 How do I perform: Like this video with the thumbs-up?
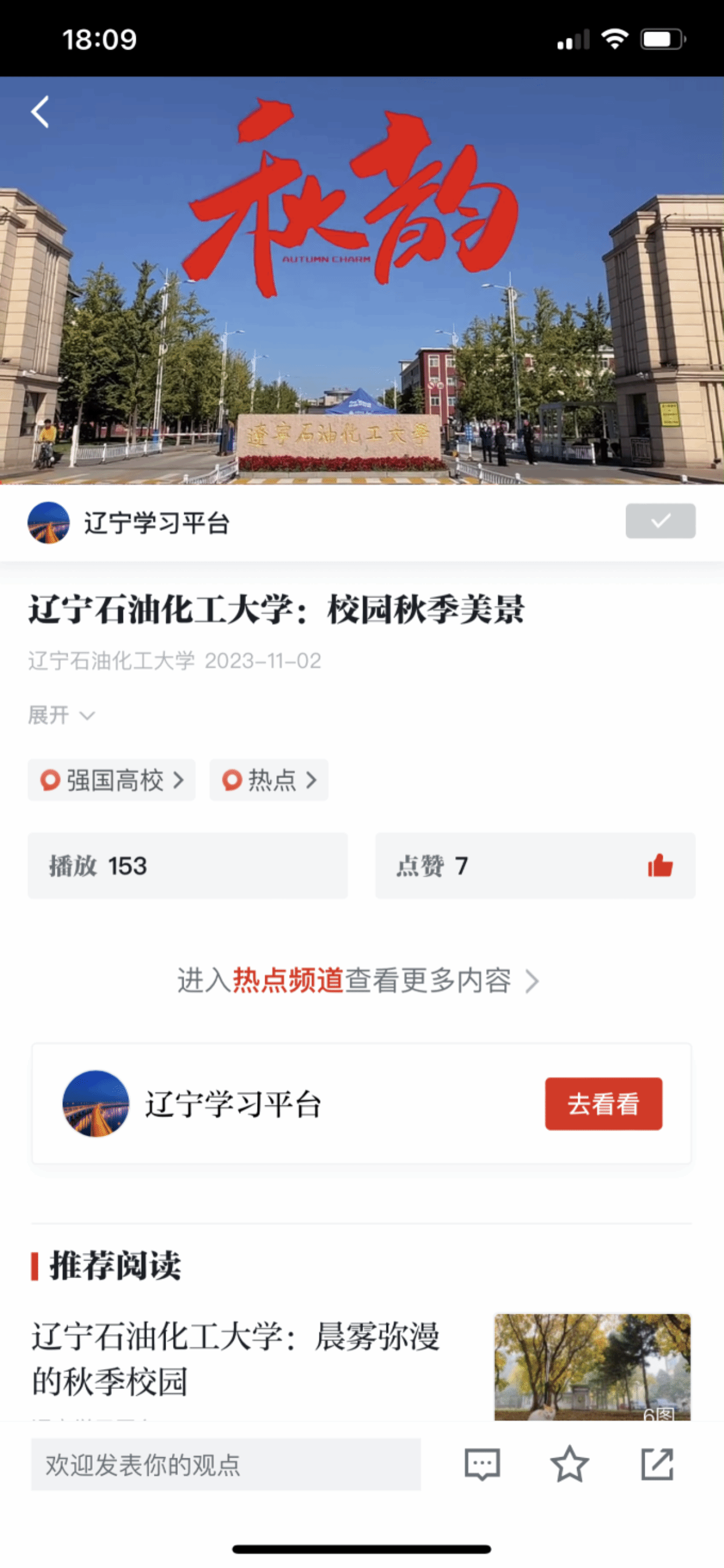tap(659, 866)
